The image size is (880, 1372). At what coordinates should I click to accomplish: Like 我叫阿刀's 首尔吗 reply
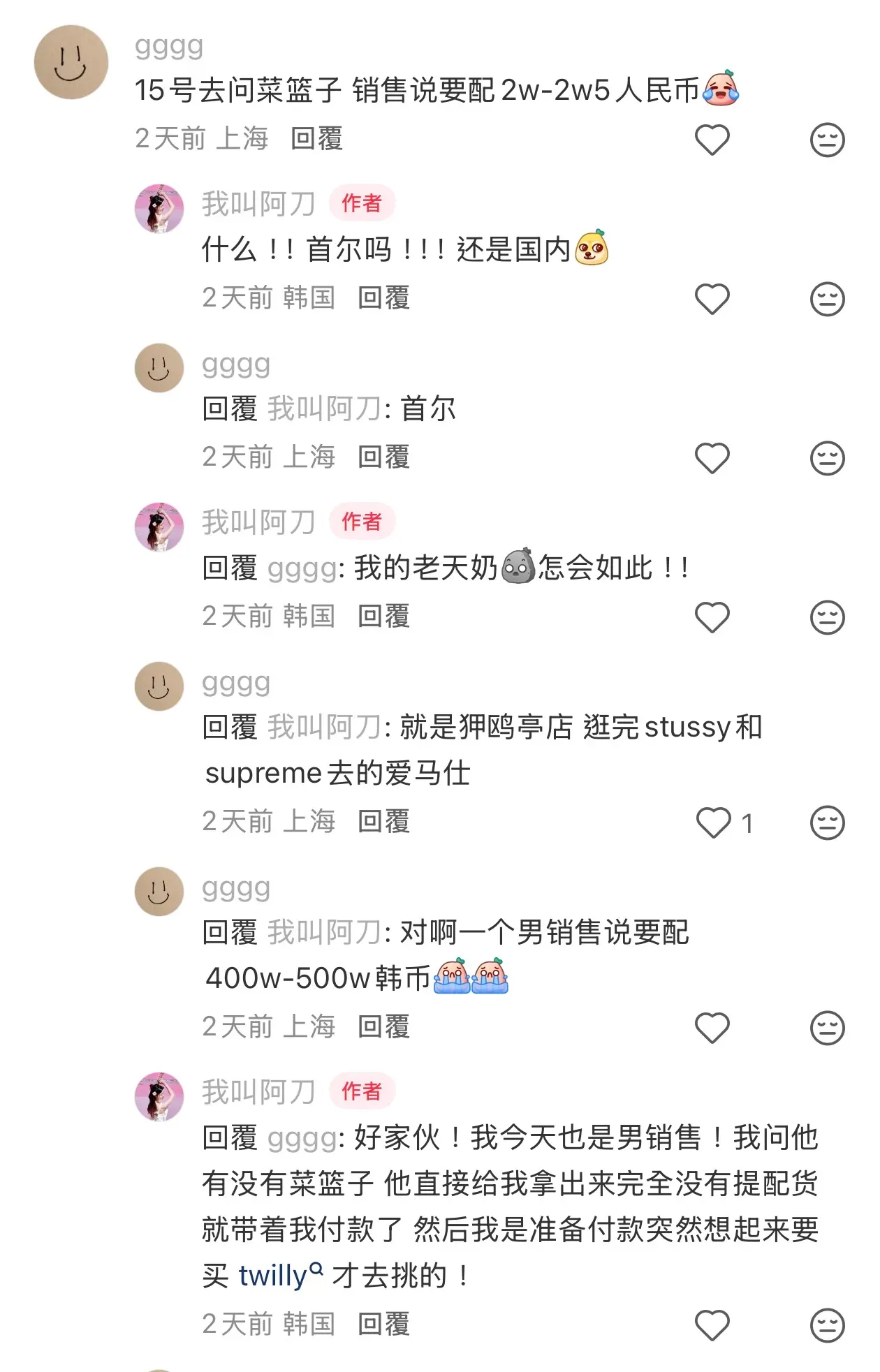(x=711, y=298)
